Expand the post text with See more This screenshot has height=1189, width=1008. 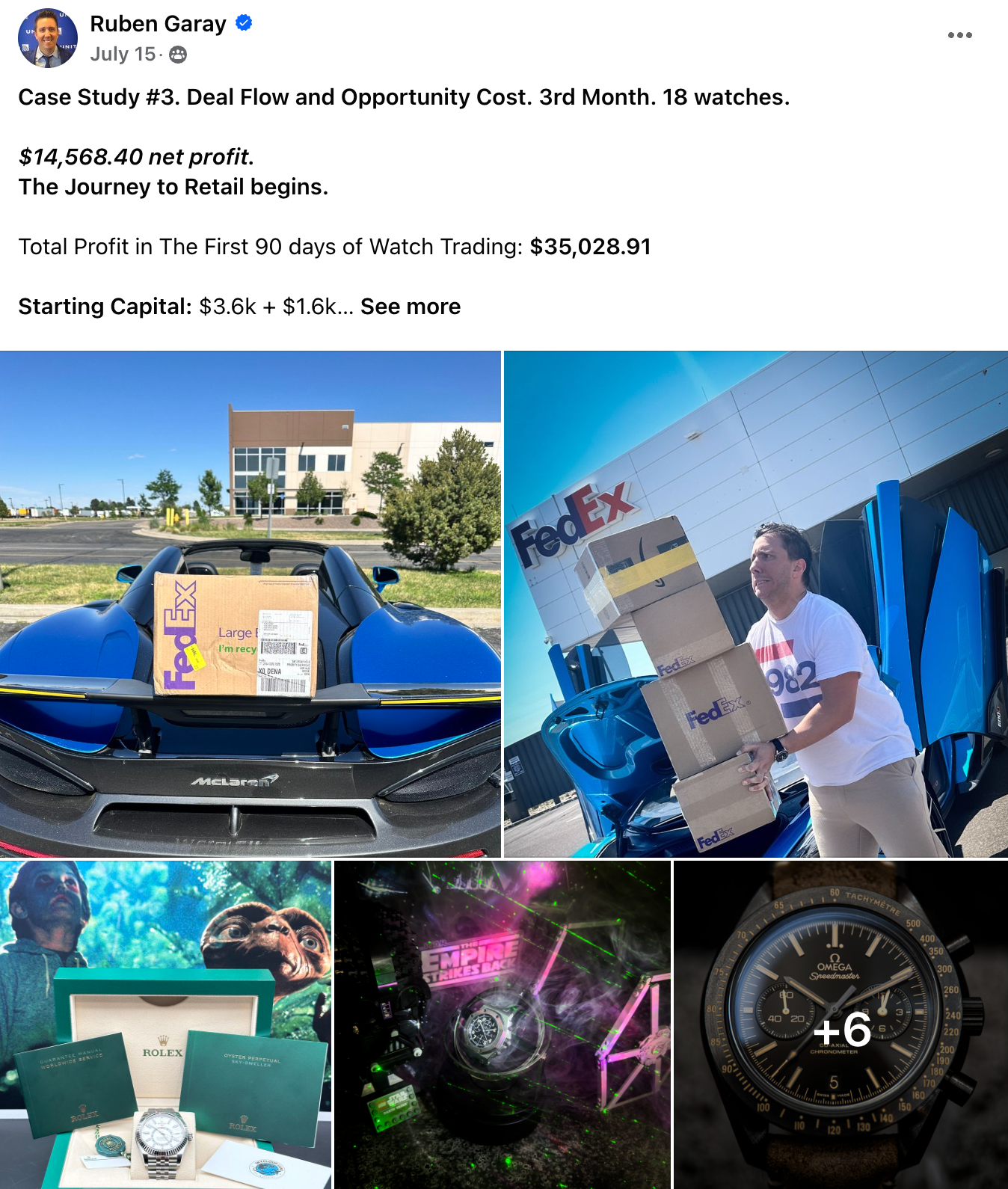(x=410, y=307)
